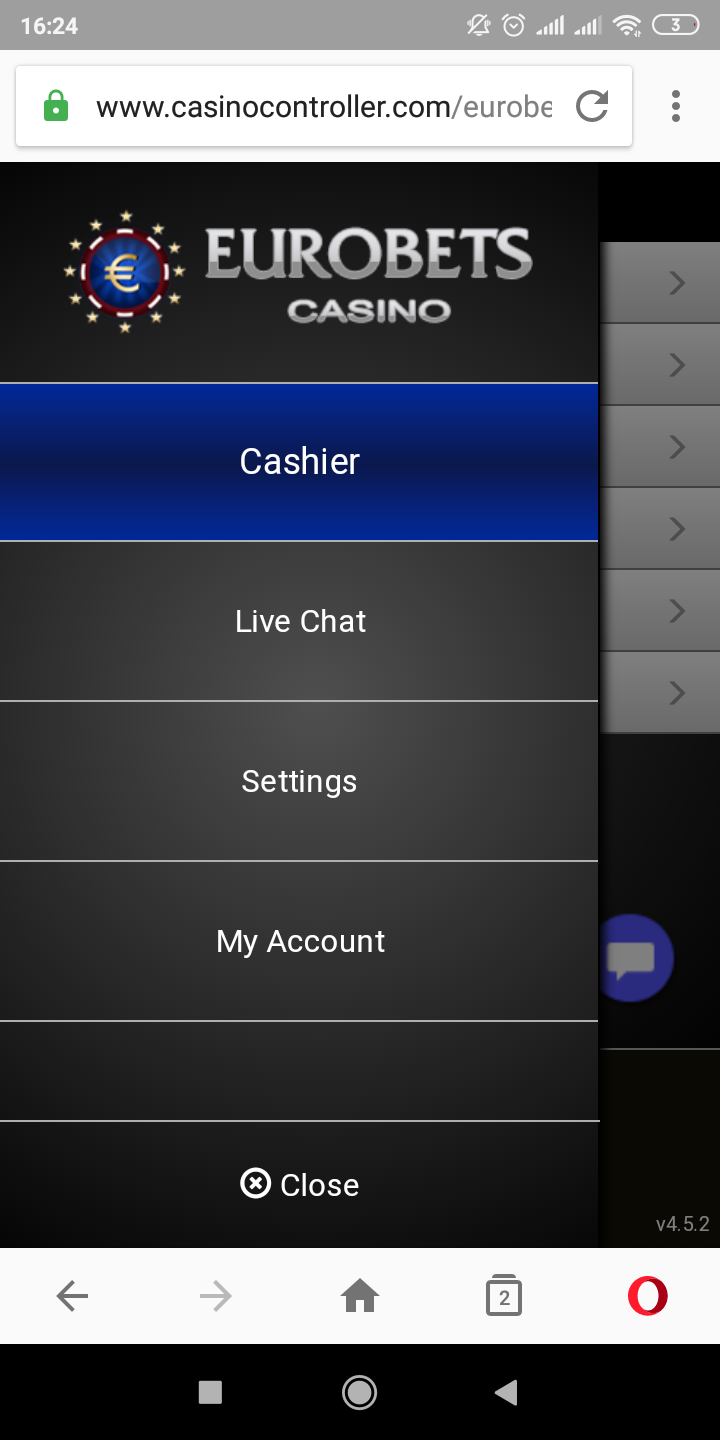Go back in browser history
The width and height of the screenshot is (720, 1440).
72,1297
